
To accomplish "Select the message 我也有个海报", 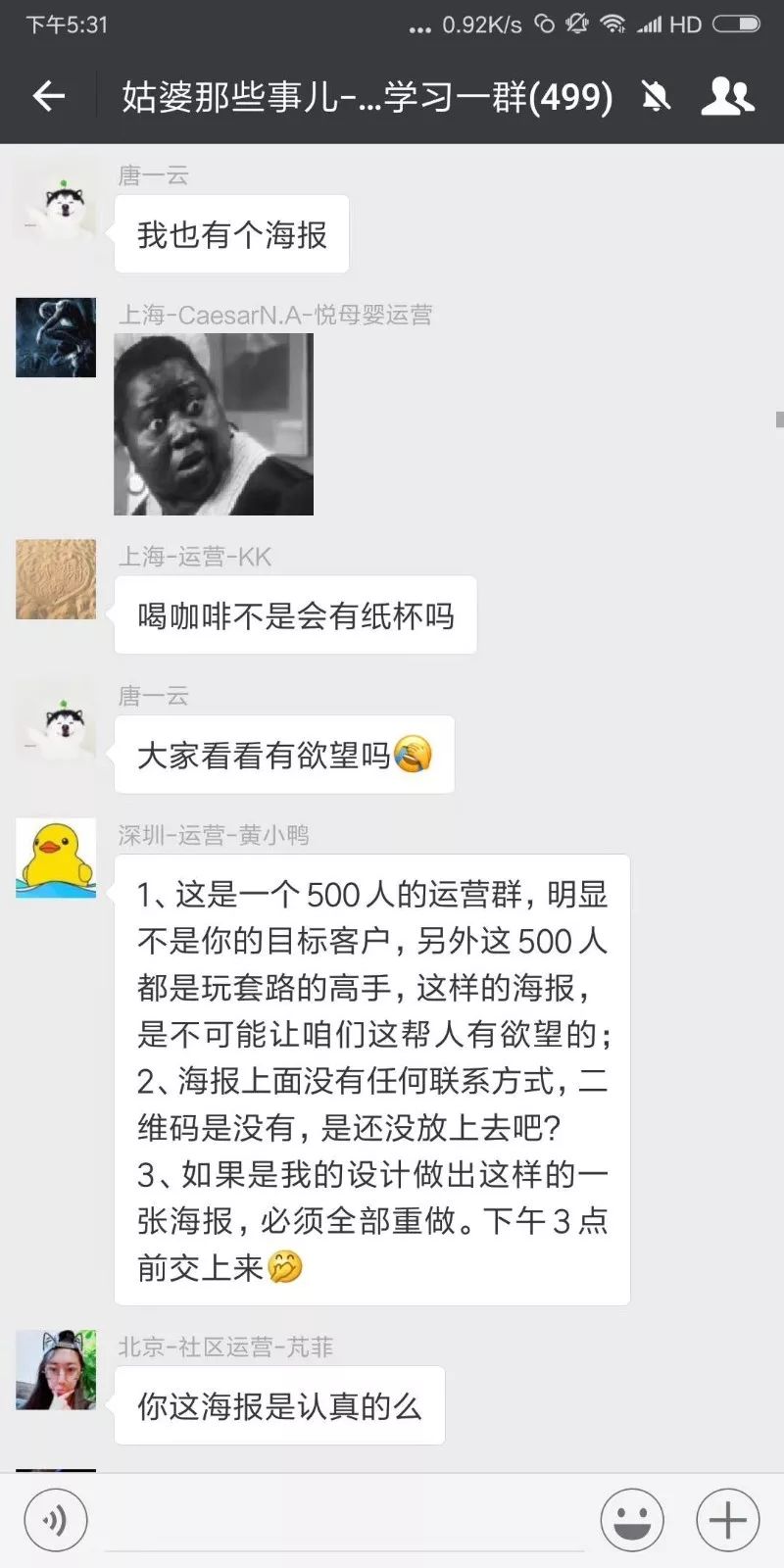I will click(231, 233).
